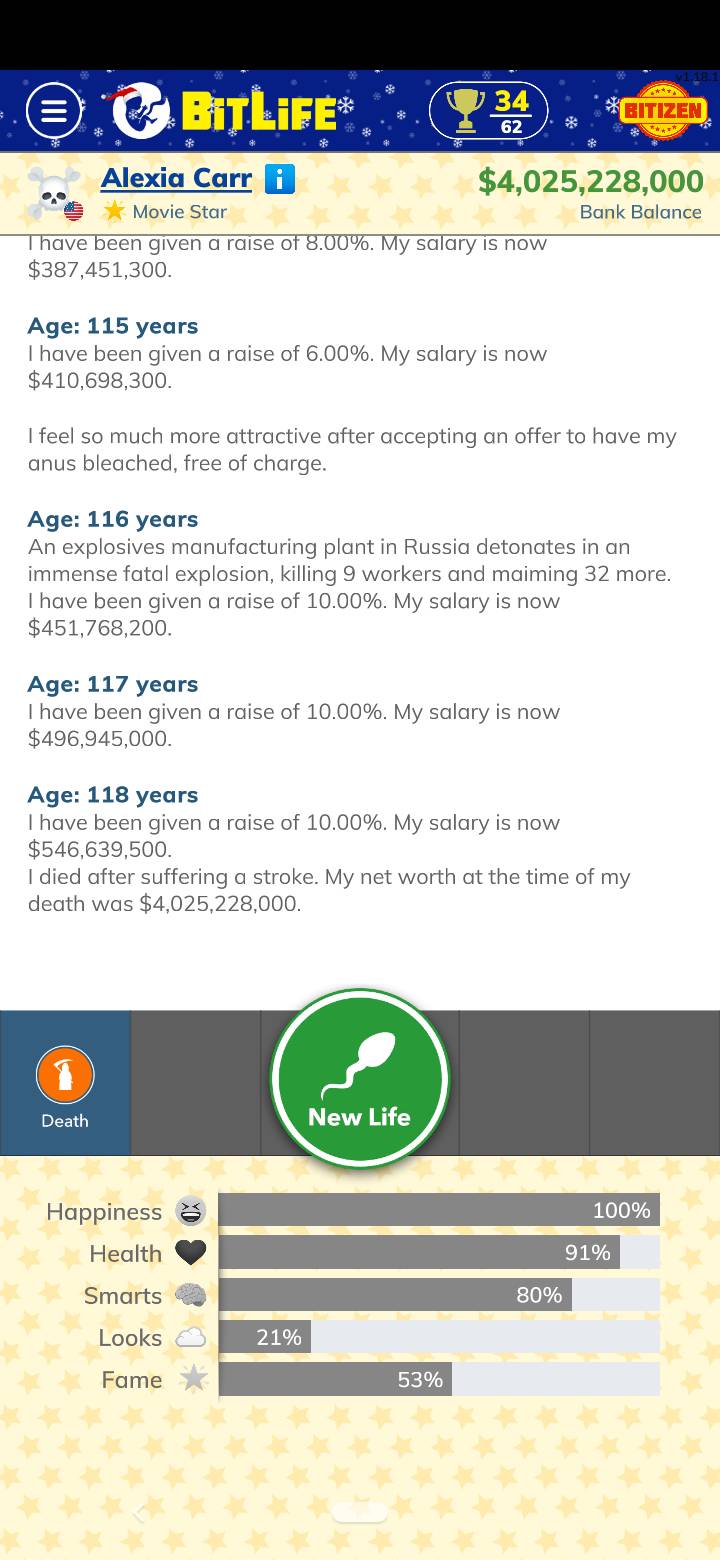Start a New Life

359,1077
